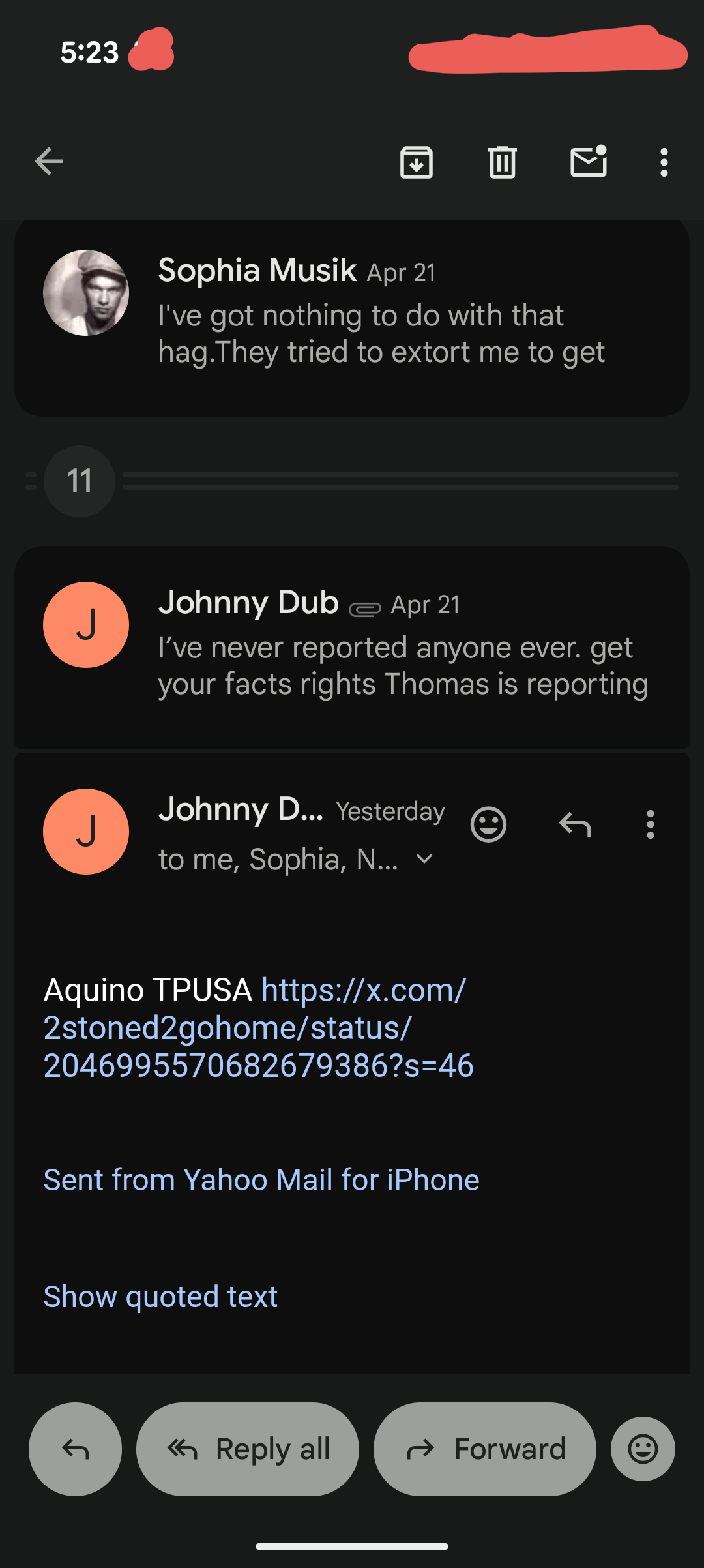
Task: Open the emoji reaction button at bottom
Action: (x=643, y=1449)
